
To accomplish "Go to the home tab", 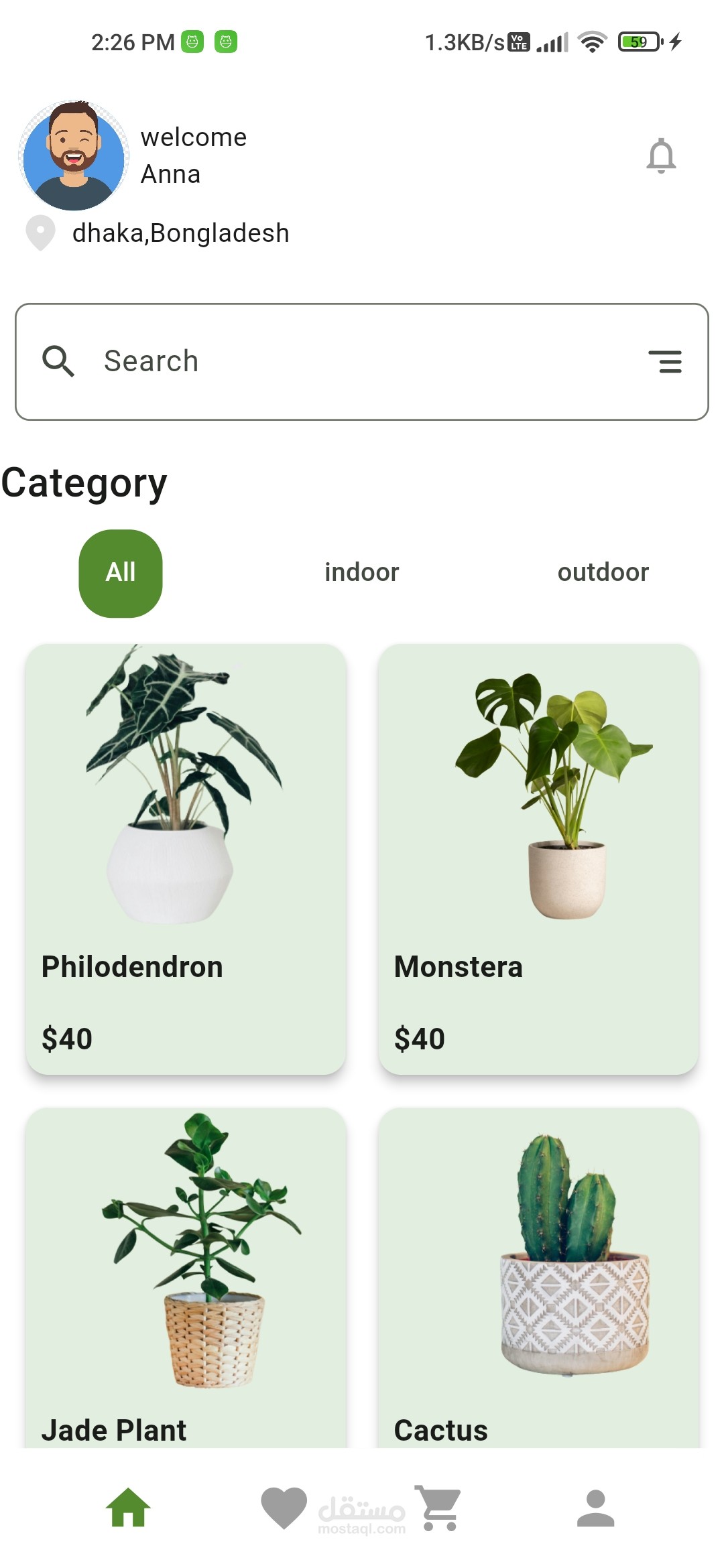I will coord(128,1508).
